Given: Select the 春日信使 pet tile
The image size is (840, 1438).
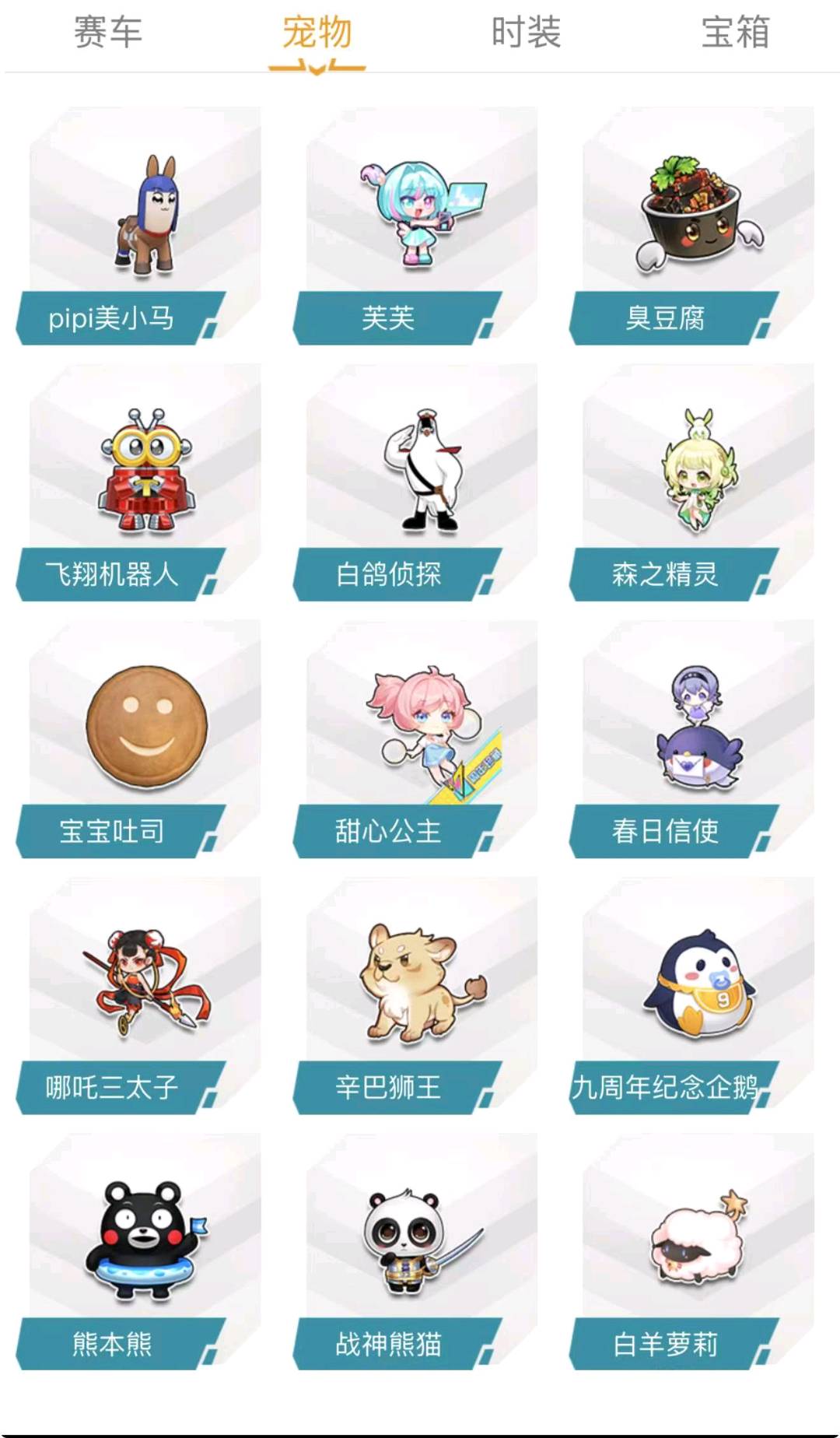Looking at the screenshot, I should coord(692,739).
